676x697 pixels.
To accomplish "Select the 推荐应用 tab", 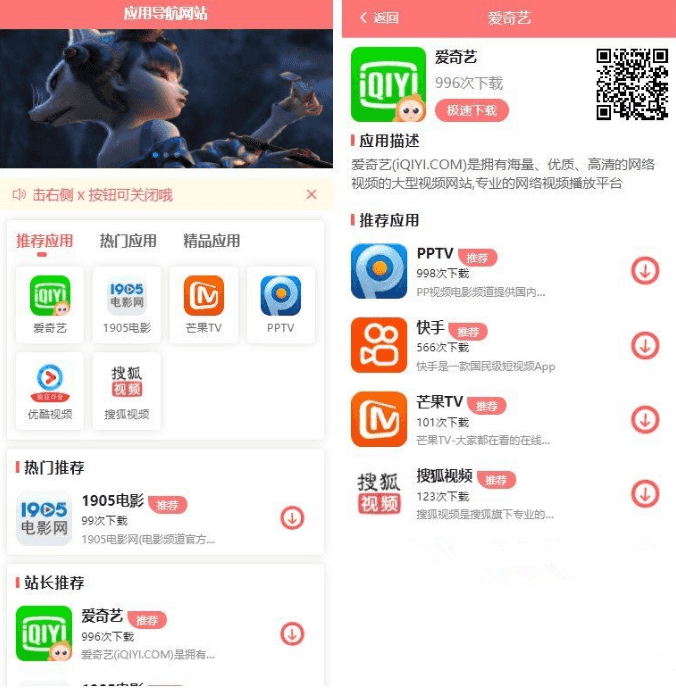I will (45, 241).
